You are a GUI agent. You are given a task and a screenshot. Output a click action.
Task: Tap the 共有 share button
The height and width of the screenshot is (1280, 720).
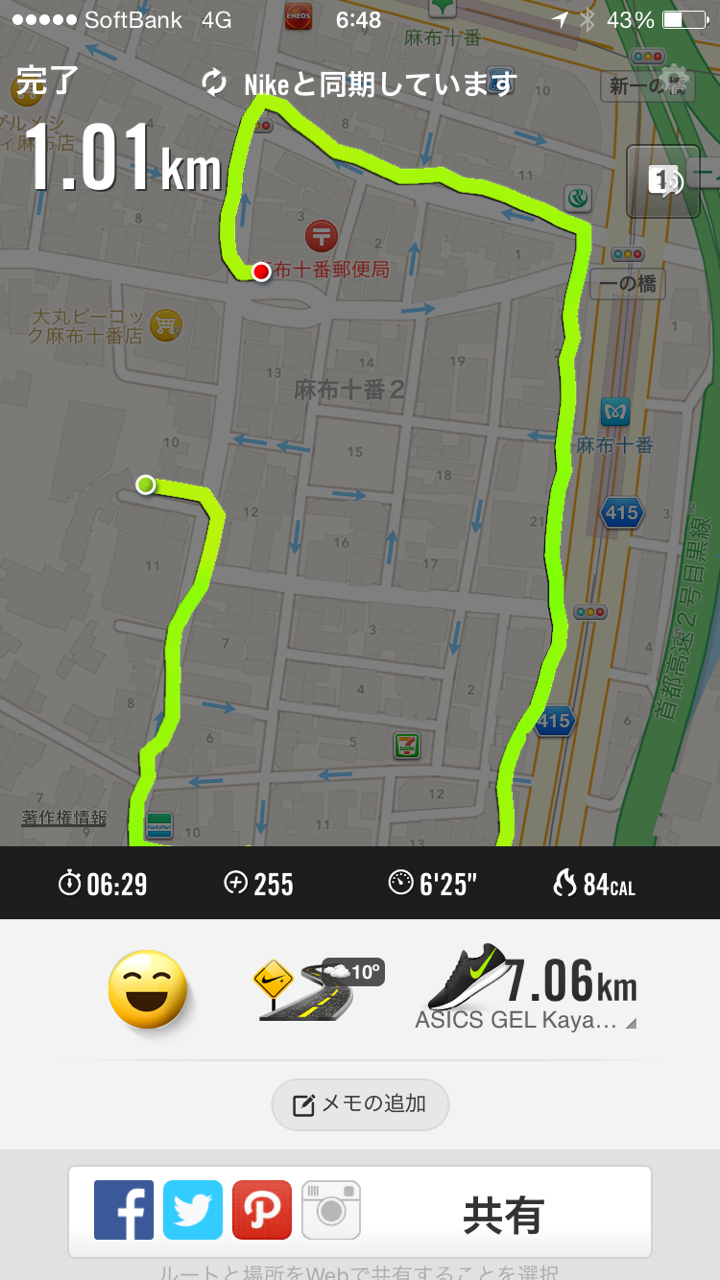point(503,1215)
